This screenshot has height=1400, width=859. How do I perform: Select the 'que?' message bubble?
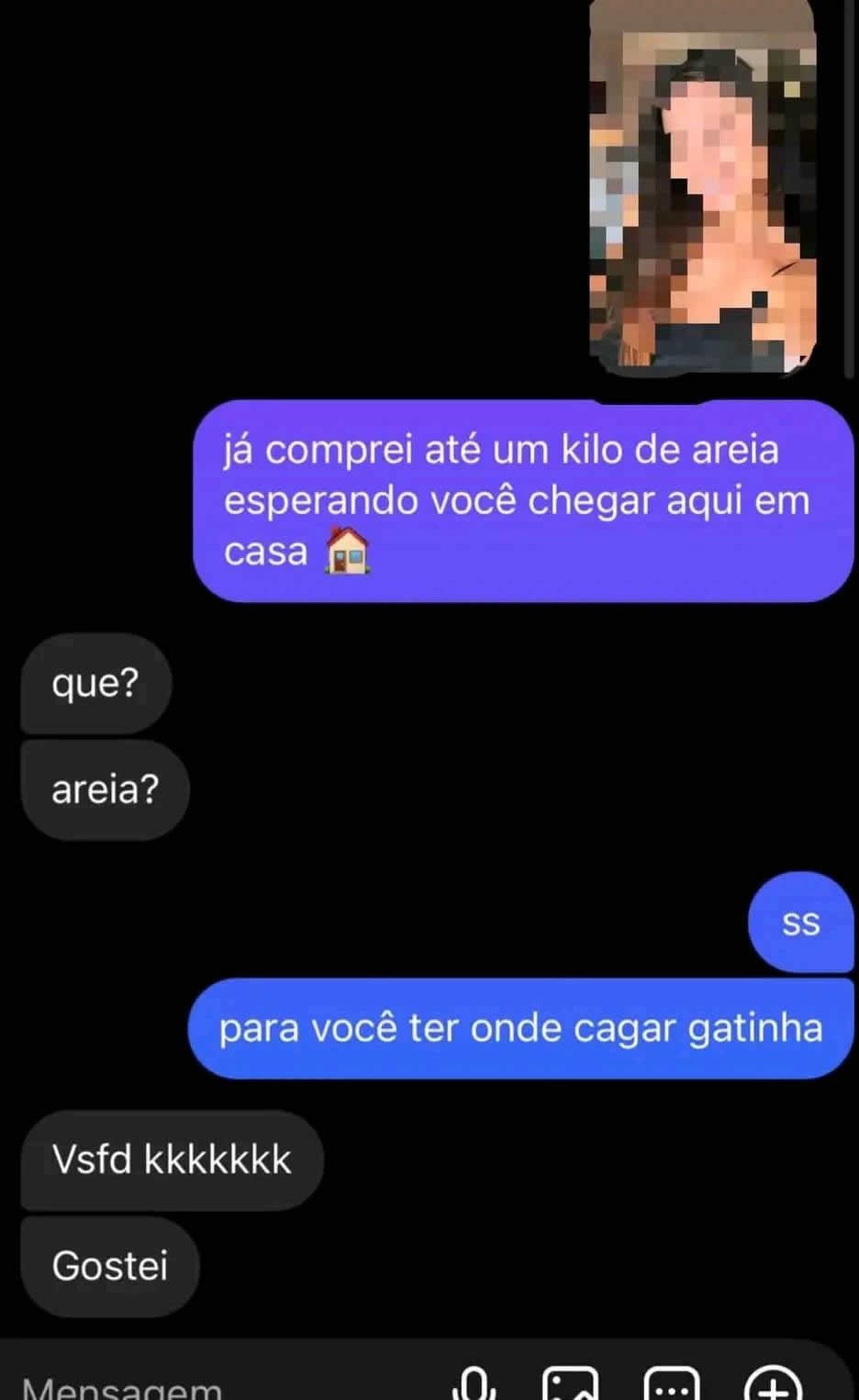[95, 684]
